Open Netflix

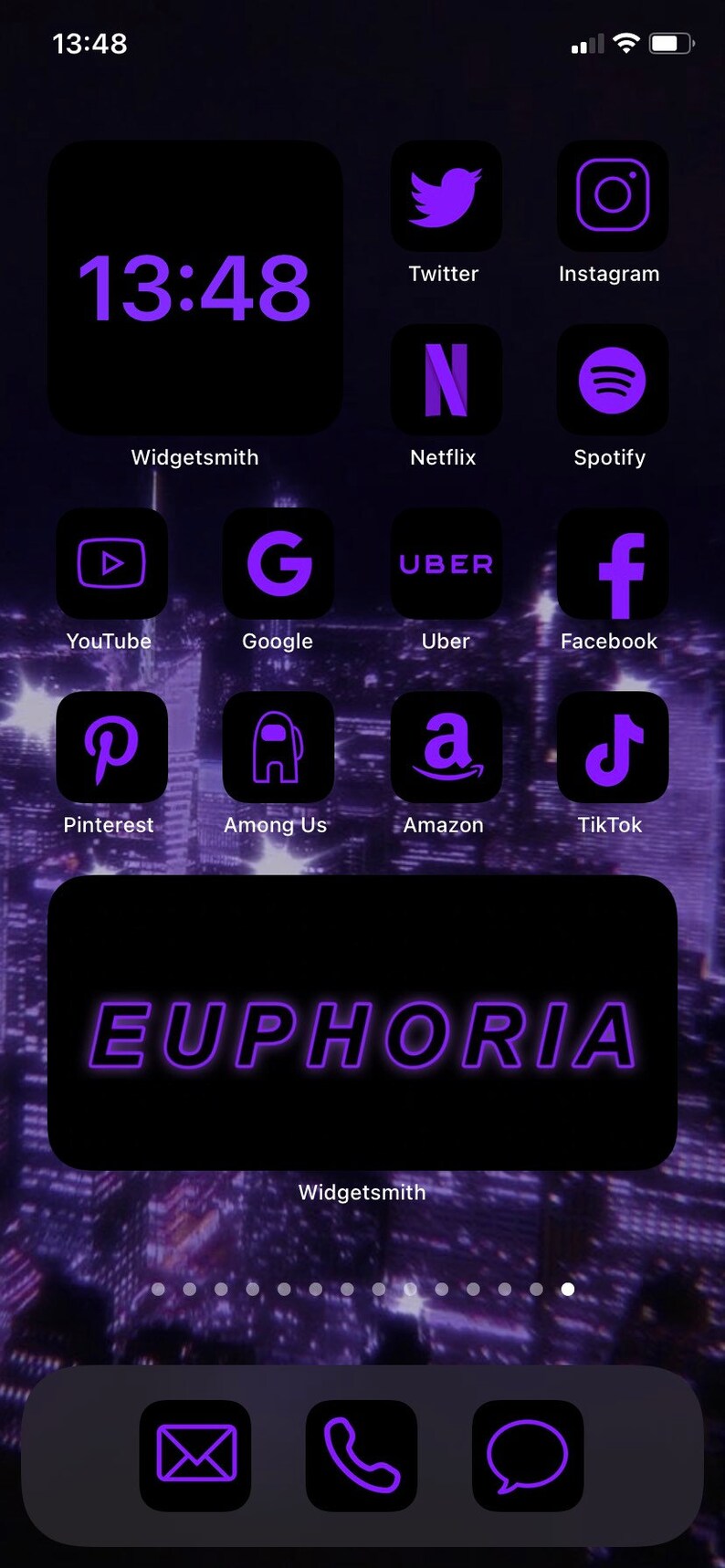tap(446, 381)
